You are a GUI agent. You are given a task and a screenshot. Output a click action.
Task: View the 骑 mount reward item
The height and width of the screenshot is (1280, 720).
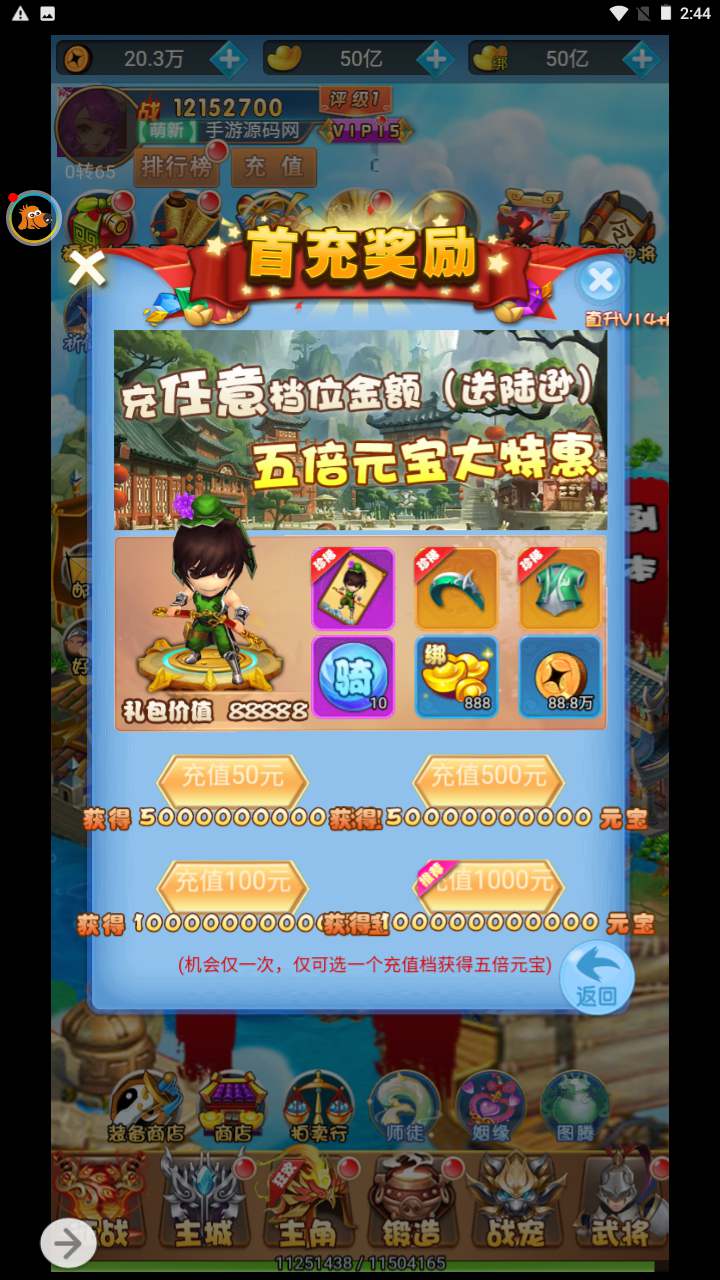pyautogui.click(x=353, y=677)
